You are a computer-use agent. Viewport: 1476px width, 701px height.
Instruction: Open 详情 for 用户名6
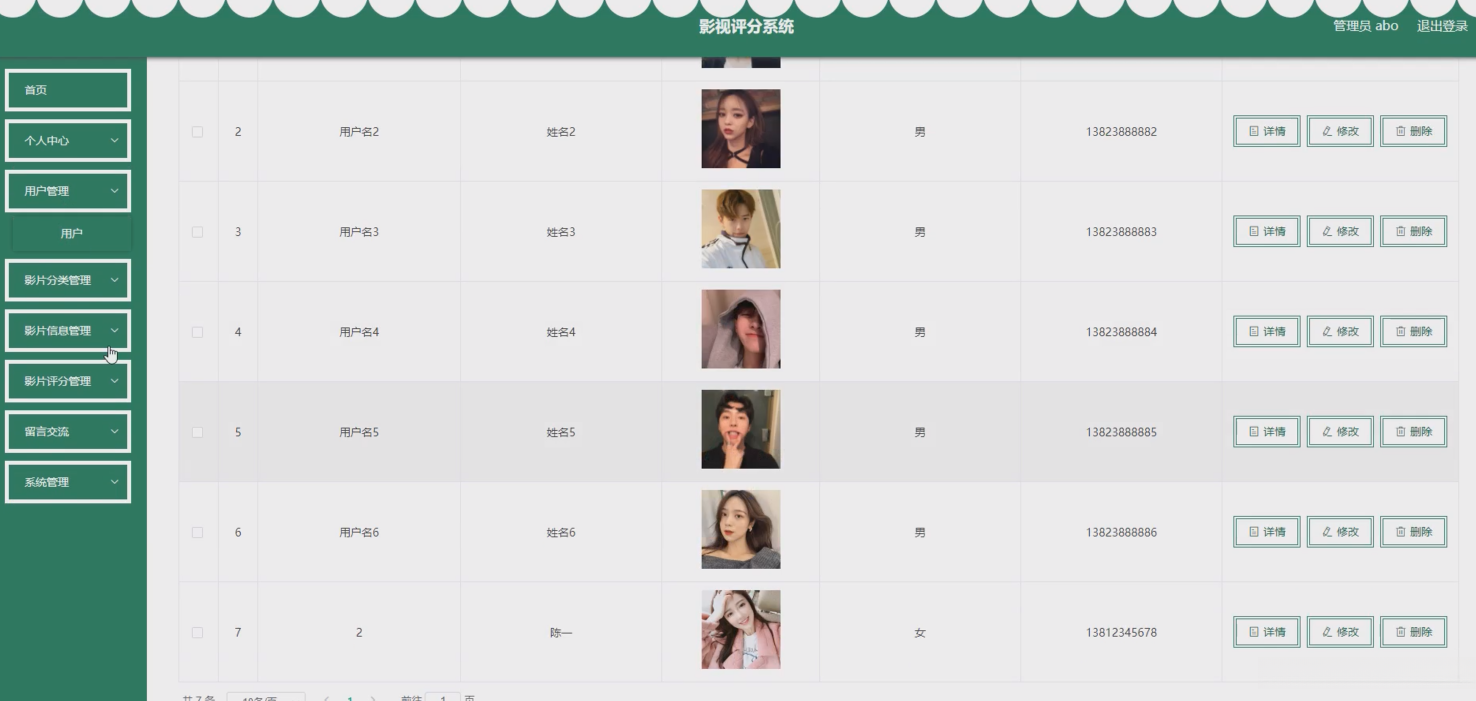tap(1266, 532)
